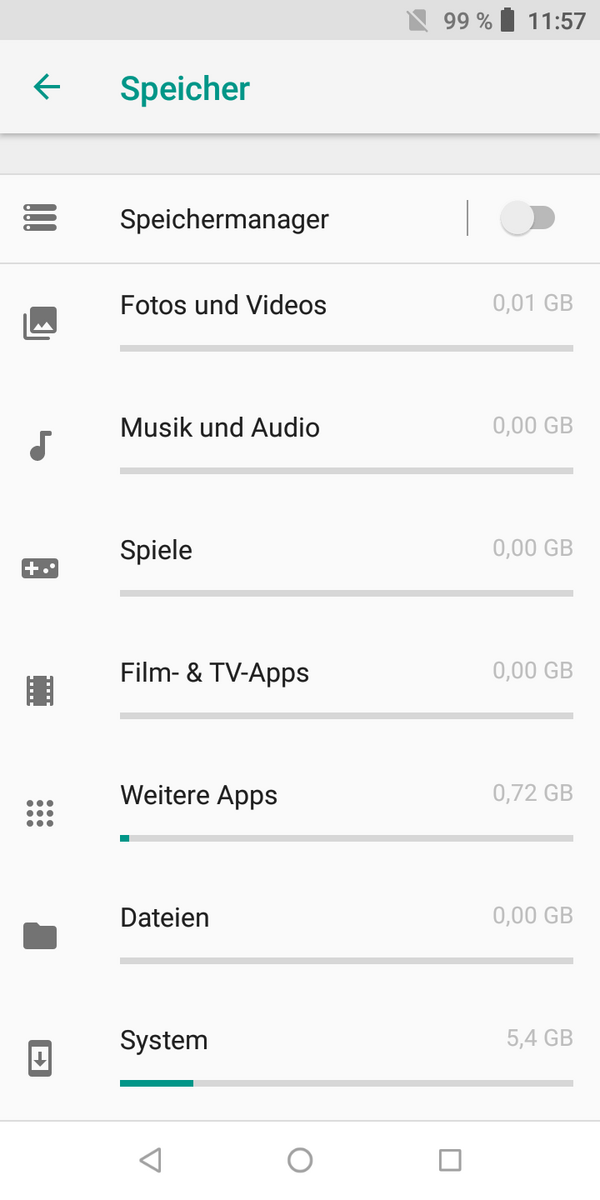Open Spiele storage details
Viewport: 600px width, 1200px height.
coord(300,568)
